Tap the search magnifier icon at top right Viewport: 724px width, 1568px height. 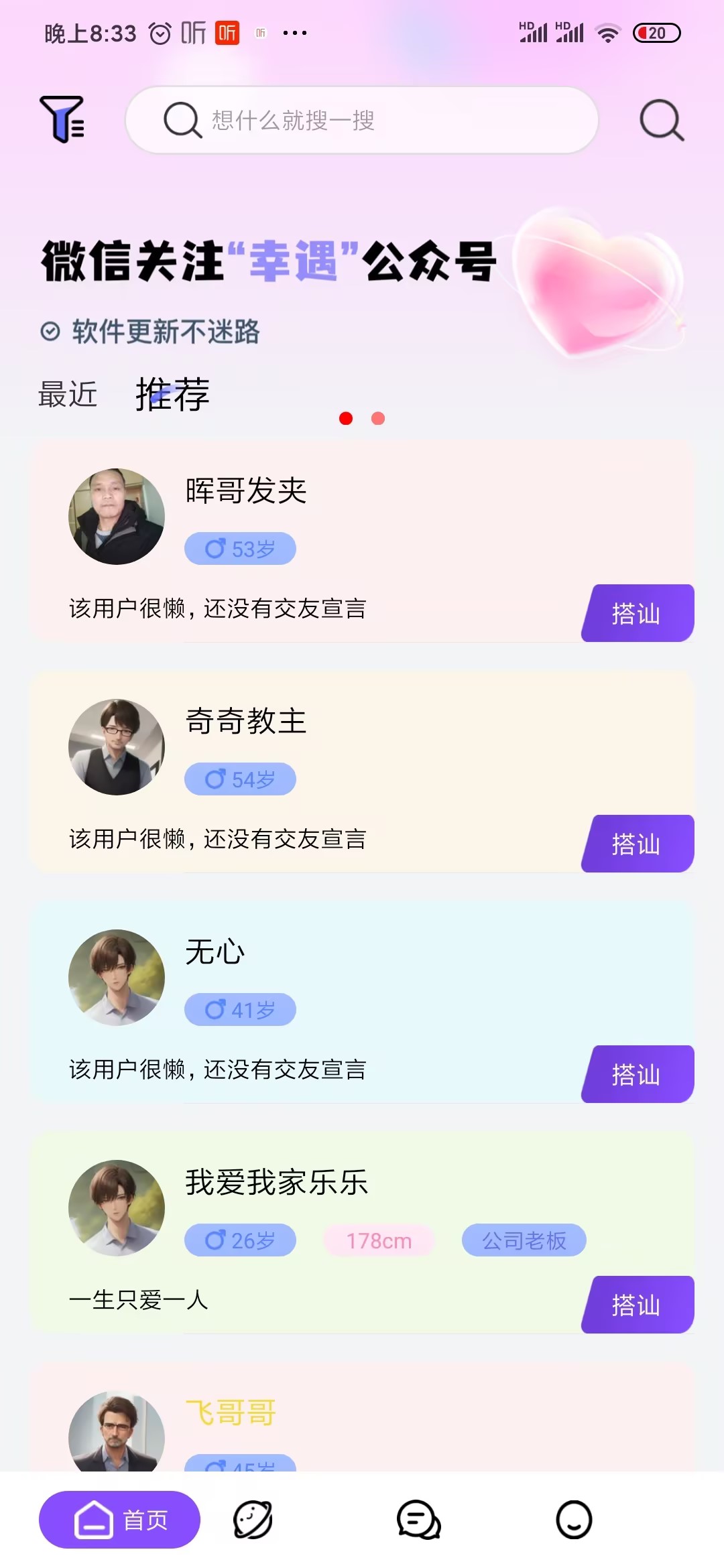click(660, 121)
